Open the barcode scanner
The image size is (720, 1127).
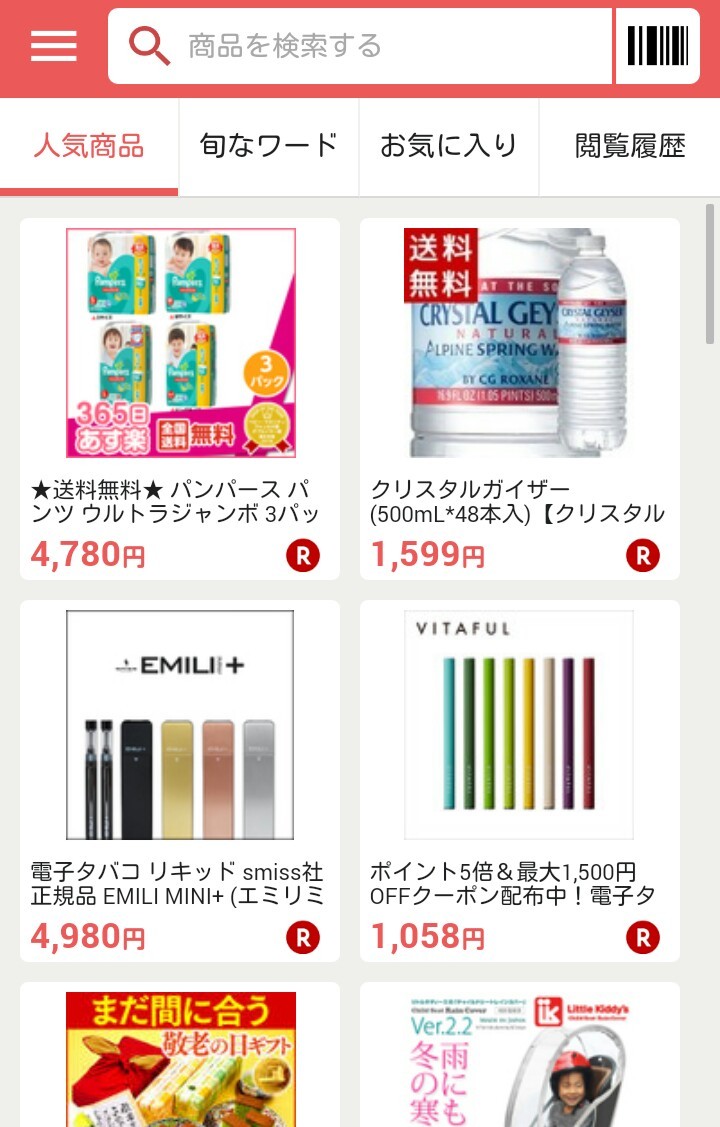[x=658, y=46]
